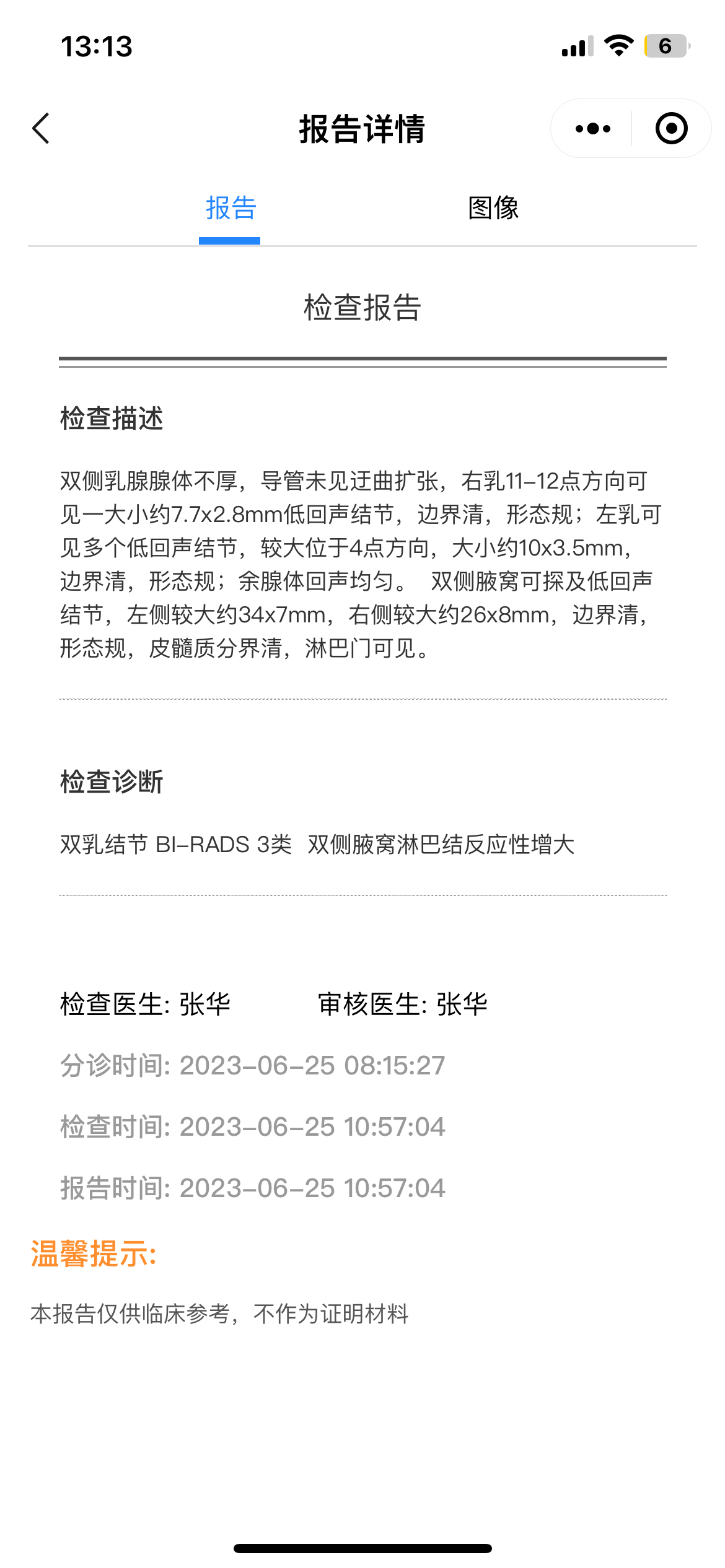Open the three-dot mini program menu

pos(592,129)
